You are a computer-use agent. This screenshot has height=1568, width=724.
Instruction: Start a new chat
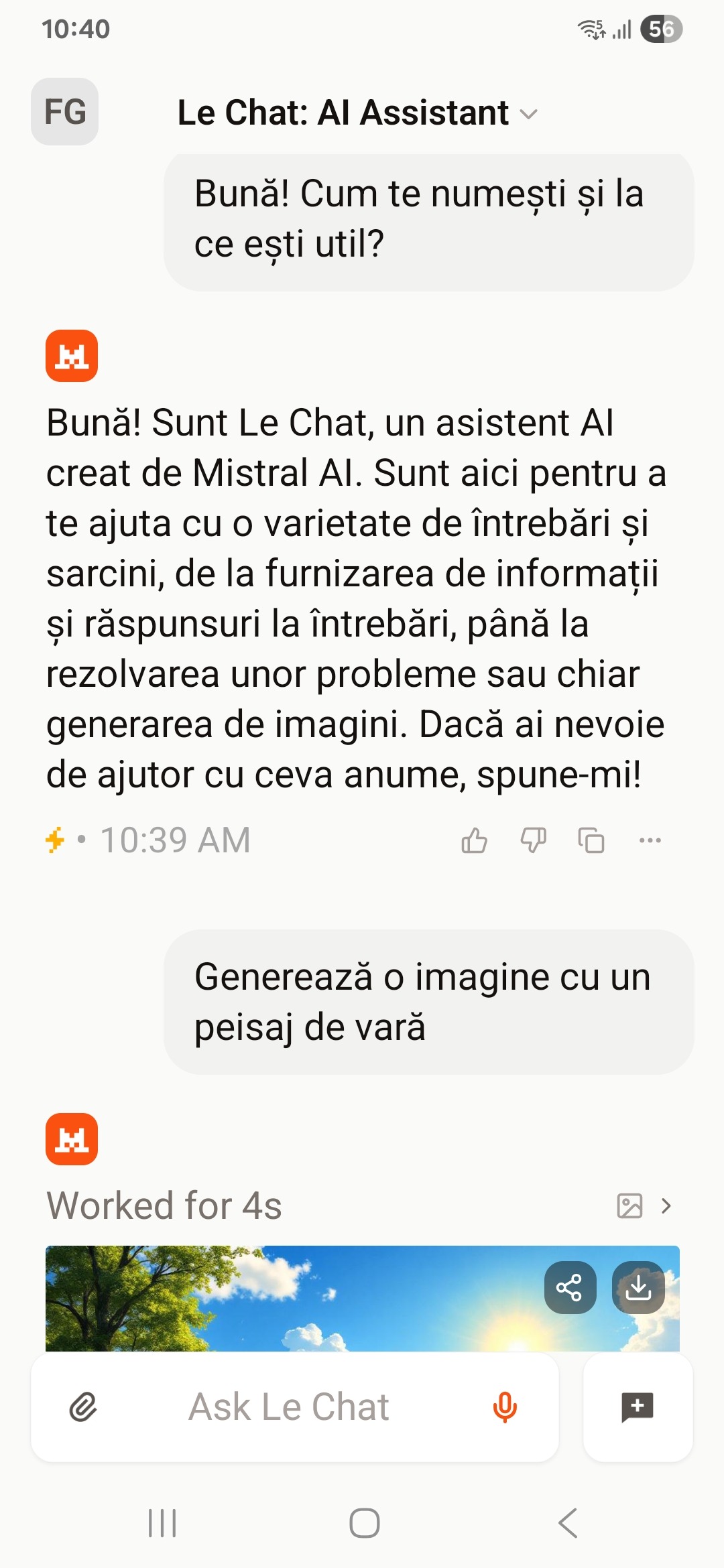pos(638,1407)
